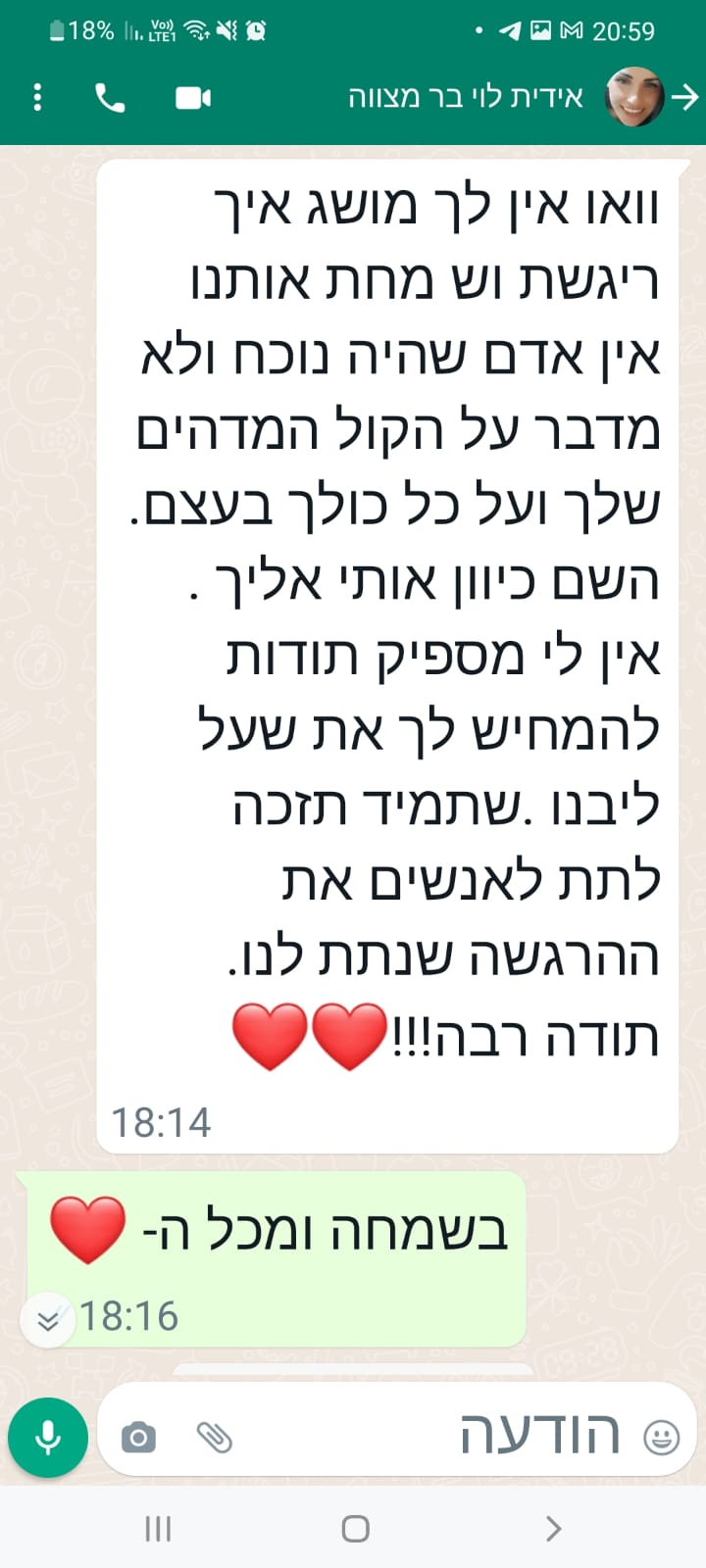Start a voice call with אידית לוי

click(x=110, y=97)
